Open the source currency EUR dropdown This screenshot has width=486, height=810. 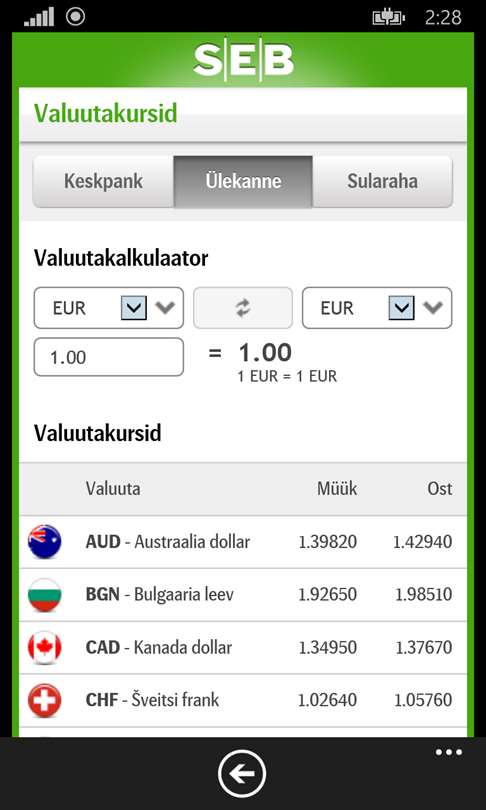tap(108, 308)
